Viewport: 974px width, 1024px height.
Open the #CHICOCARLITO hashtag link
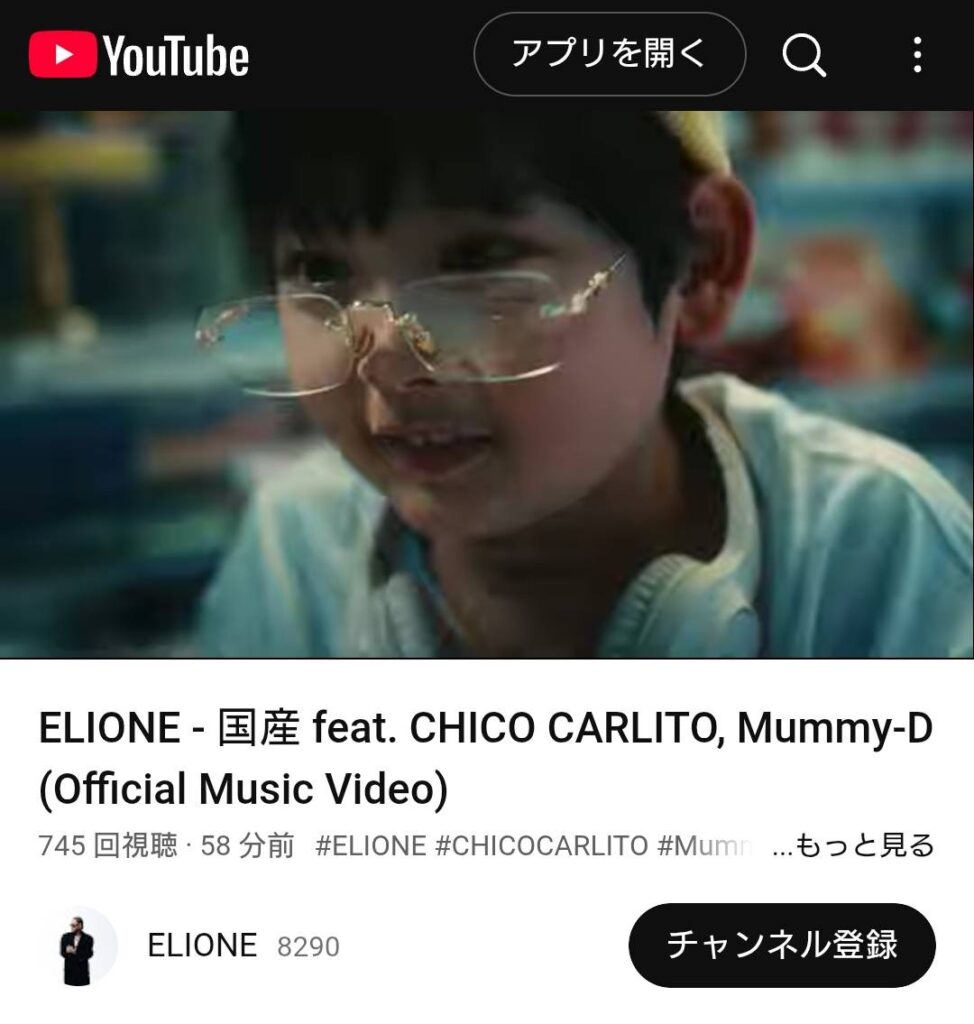[x=541, y=846]
